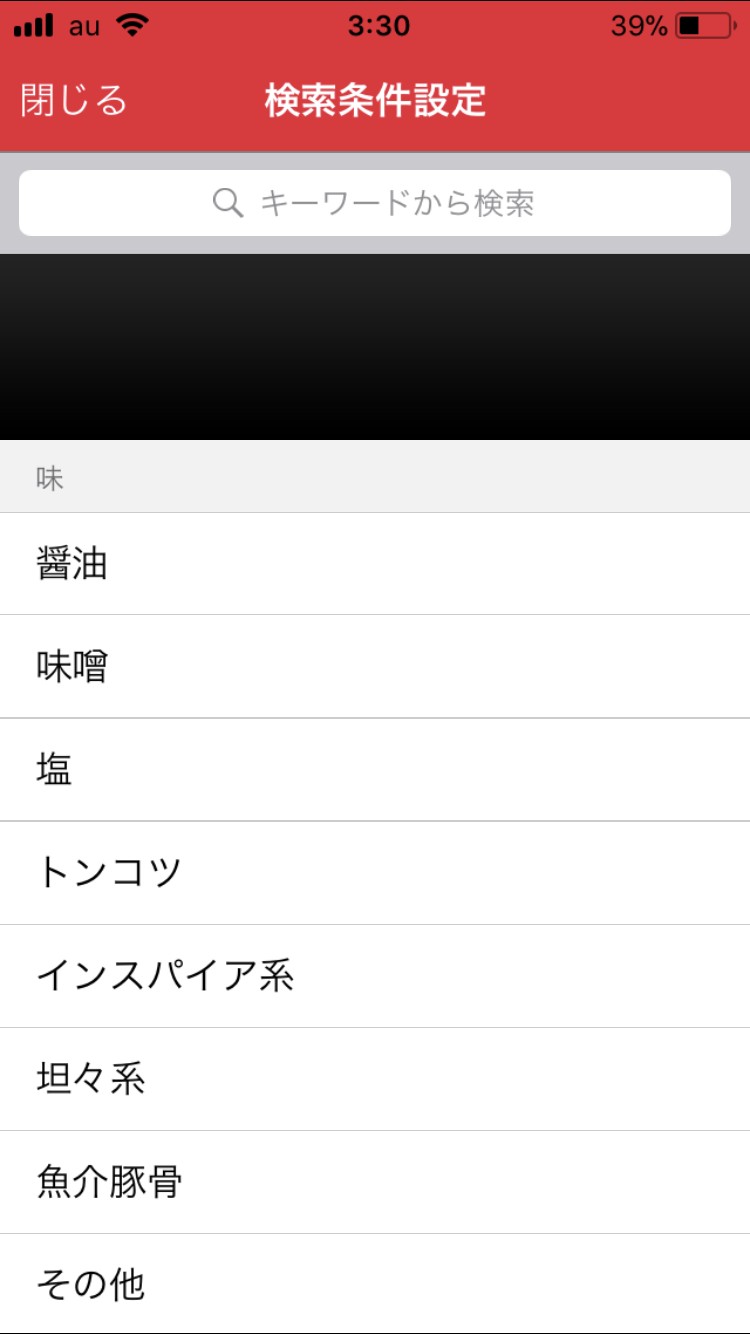Select the 醤油 flavor option
750x1334 pixels.
click(x=375, y=564)
